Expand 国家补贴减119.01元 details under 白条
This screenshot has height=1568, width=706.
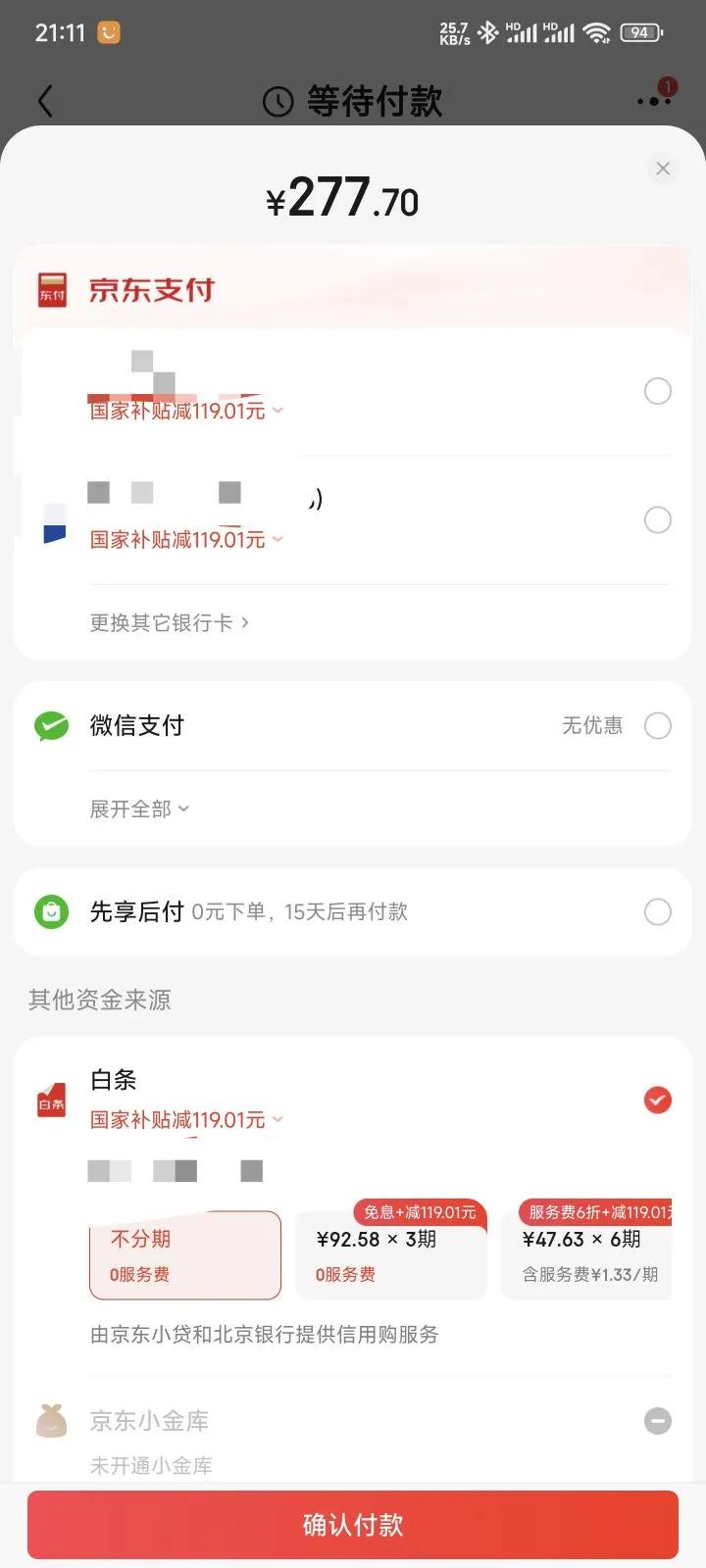coord(186,1120)
